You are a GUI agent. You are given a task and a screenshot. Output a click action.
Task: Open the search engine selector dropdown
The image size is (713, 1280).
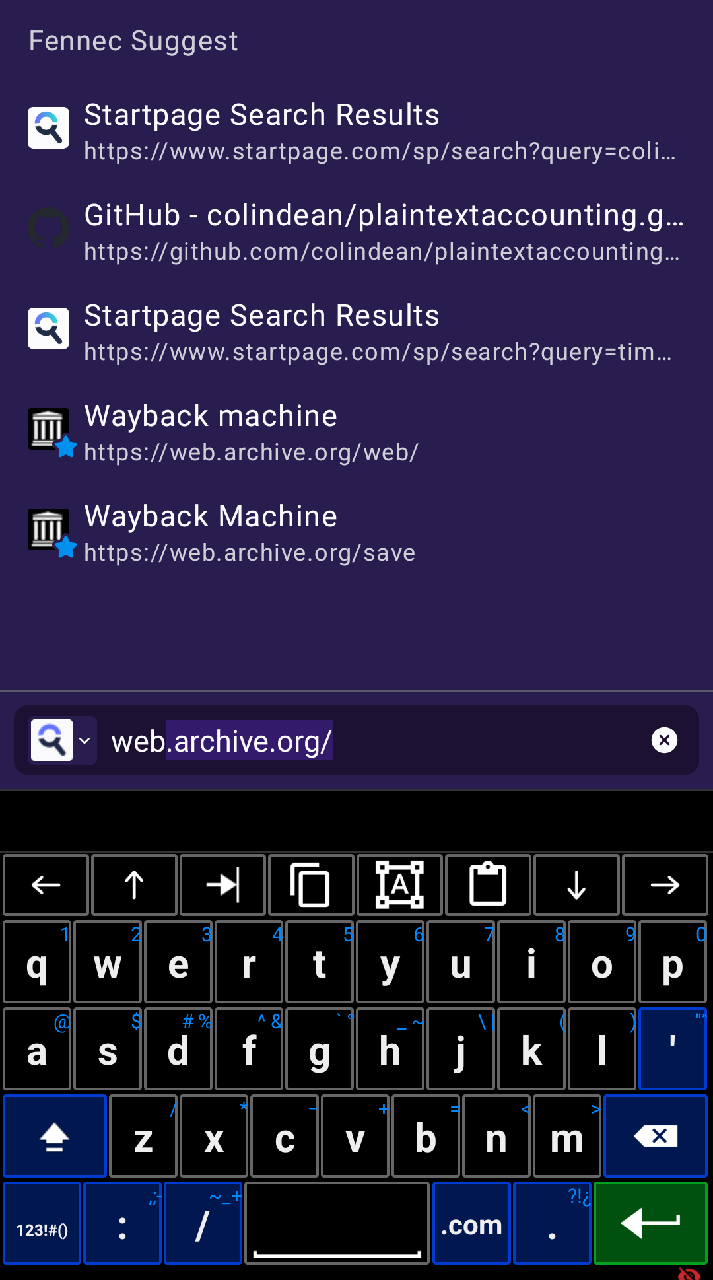click(x=63, y=740)
